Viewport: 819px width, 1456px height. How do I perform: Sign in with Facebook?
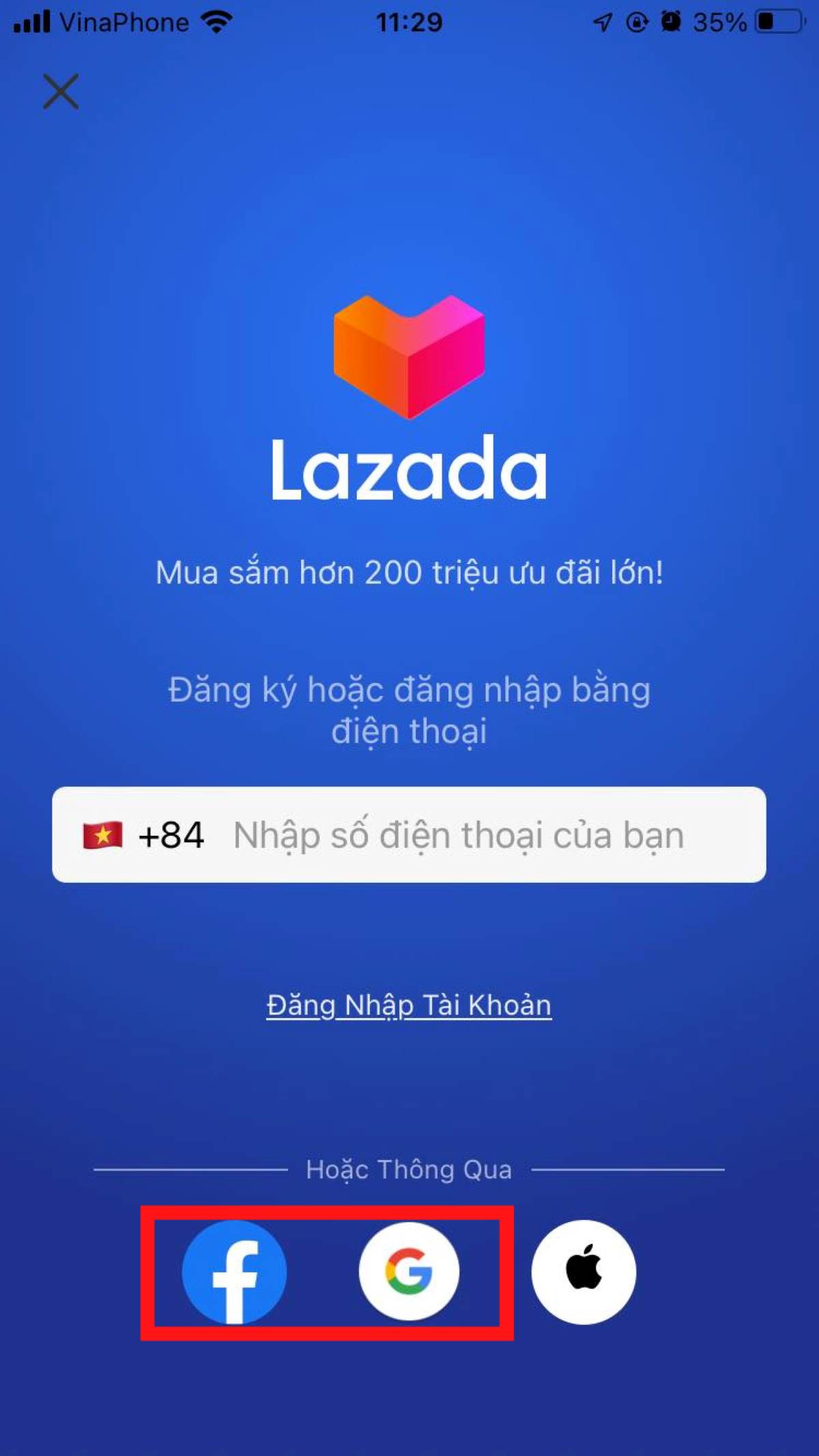(234, 1272)
